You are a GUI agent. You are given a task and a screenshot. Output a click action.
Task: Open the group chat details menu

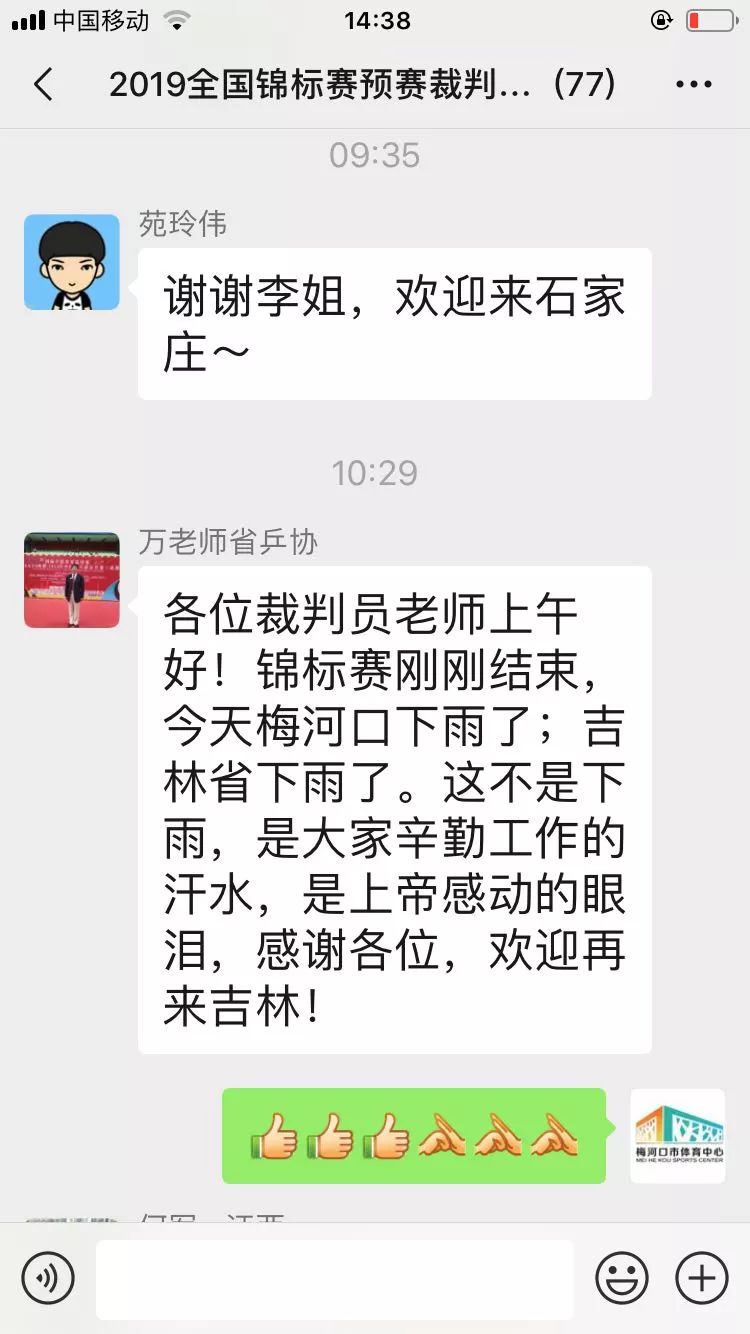[693, 85]
